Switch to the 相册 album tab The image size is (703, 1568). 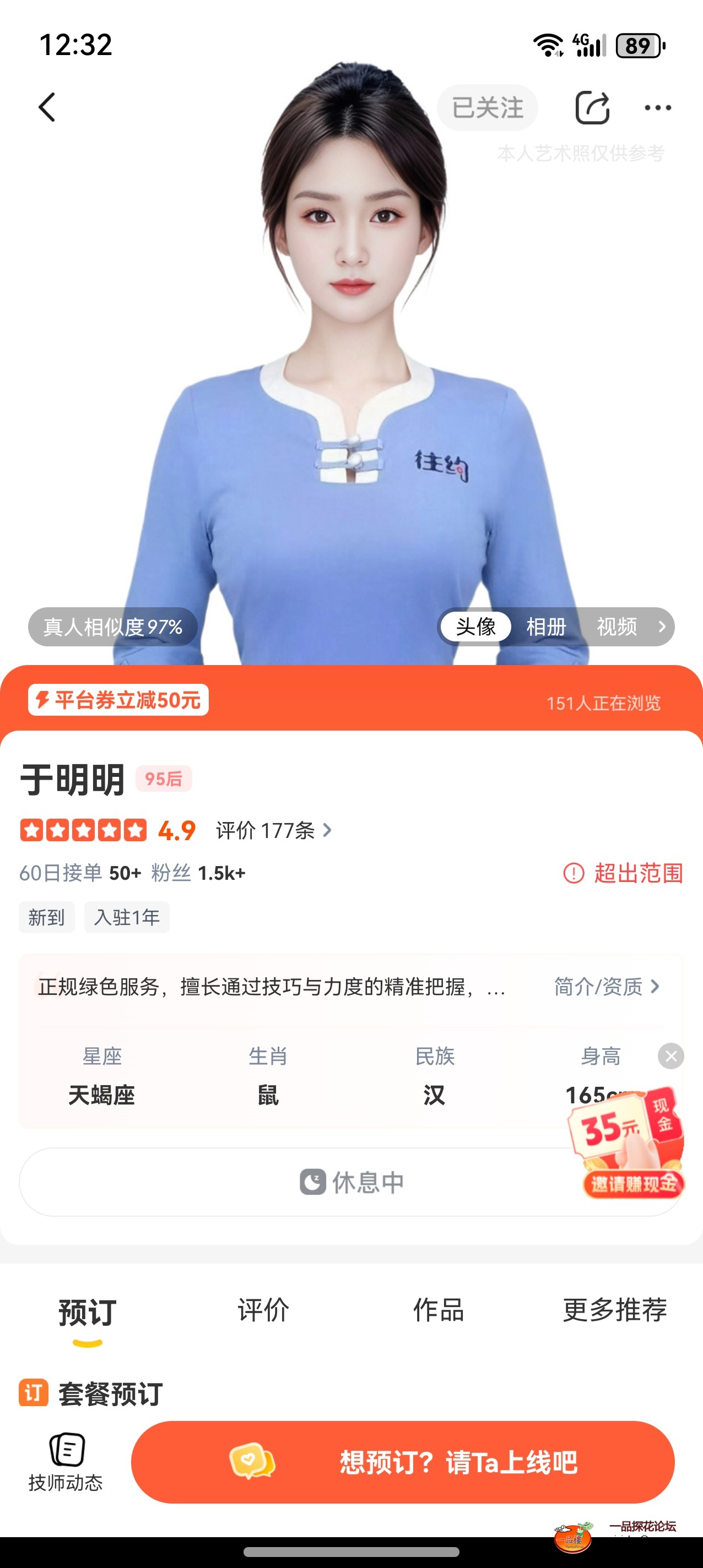(546, 627)
